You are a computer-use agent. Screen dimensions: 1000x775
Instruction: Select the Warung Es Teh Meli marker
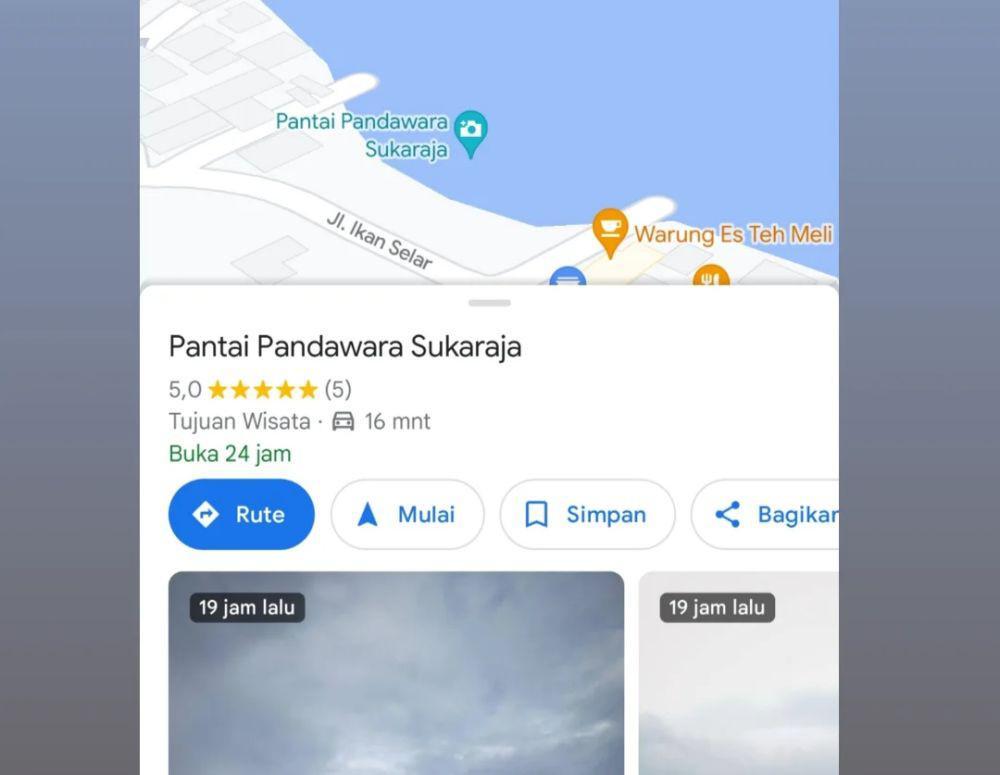pyautogui.click(x=609, y=229)
